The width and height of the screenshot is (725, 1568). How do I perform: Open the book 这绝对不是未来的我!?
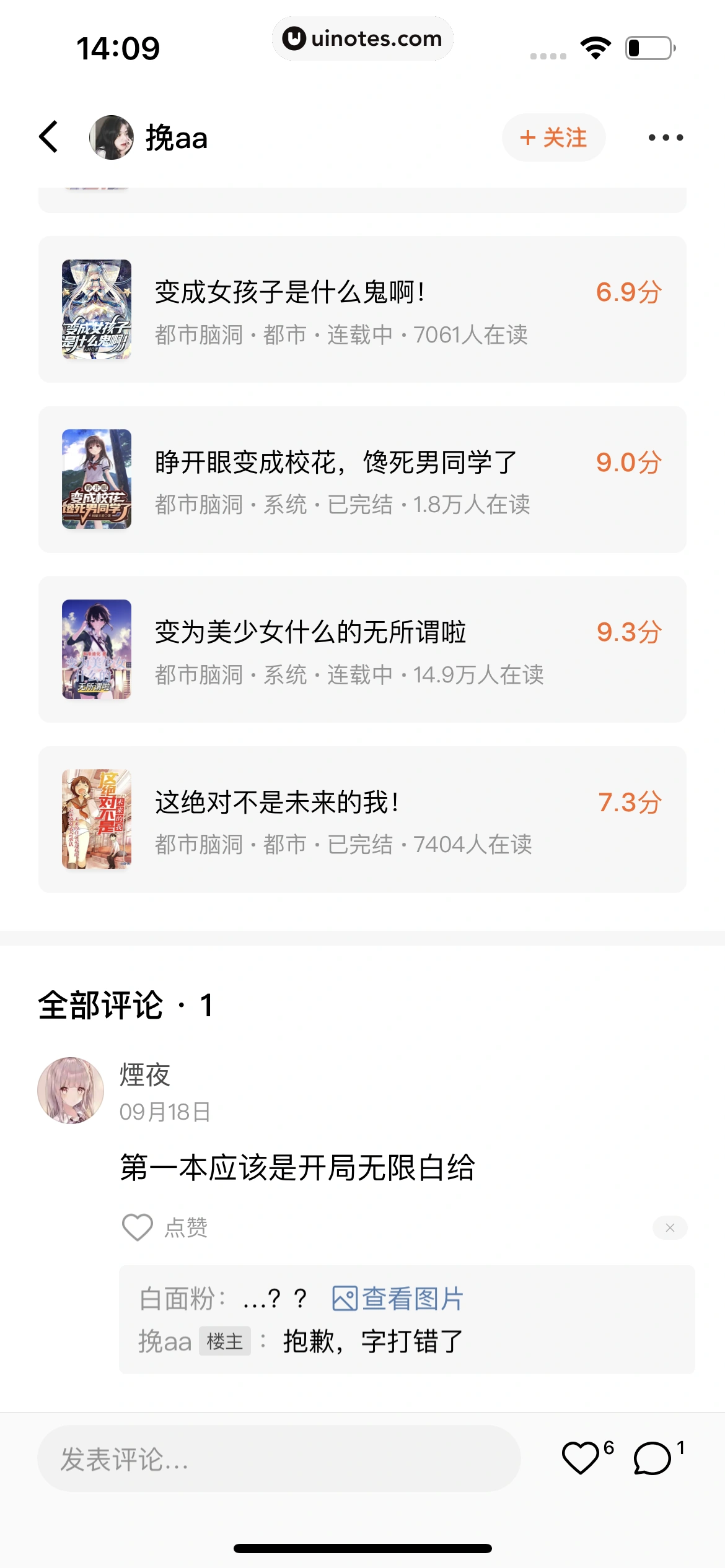362,819
